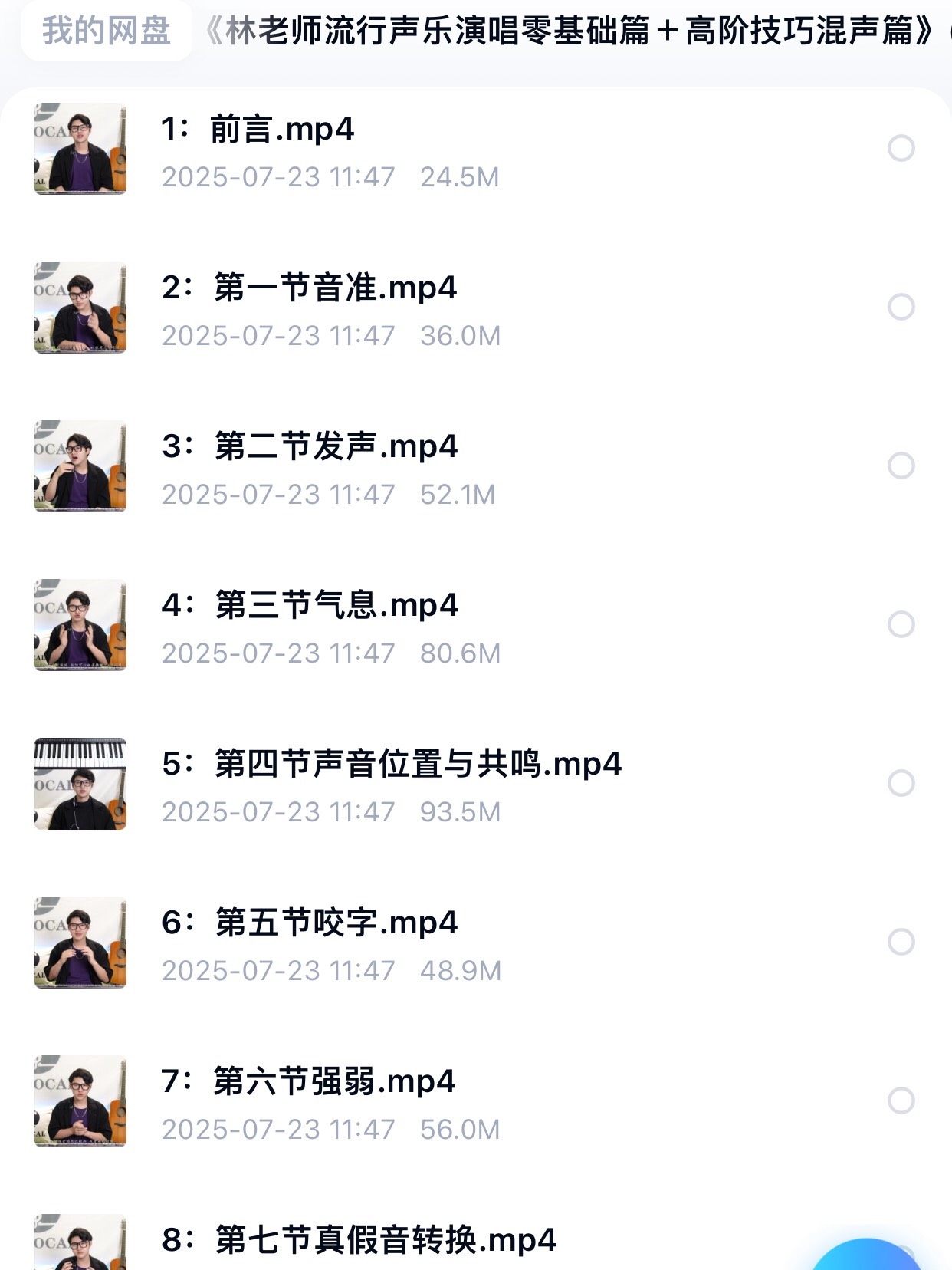Image resolution: width=952 pixels, height=1270 pixels.
Task: Play the file 第二节发声.mp4
Action: (x=310, y=446)
